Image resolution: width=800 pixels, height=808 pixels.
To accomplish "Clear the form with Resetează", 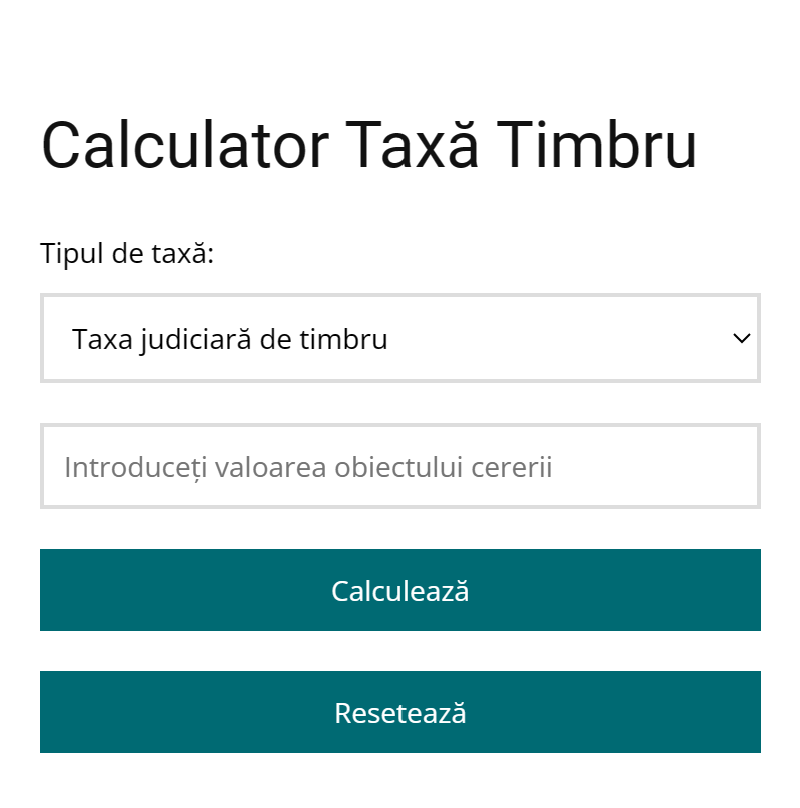I will click(400, 713).
